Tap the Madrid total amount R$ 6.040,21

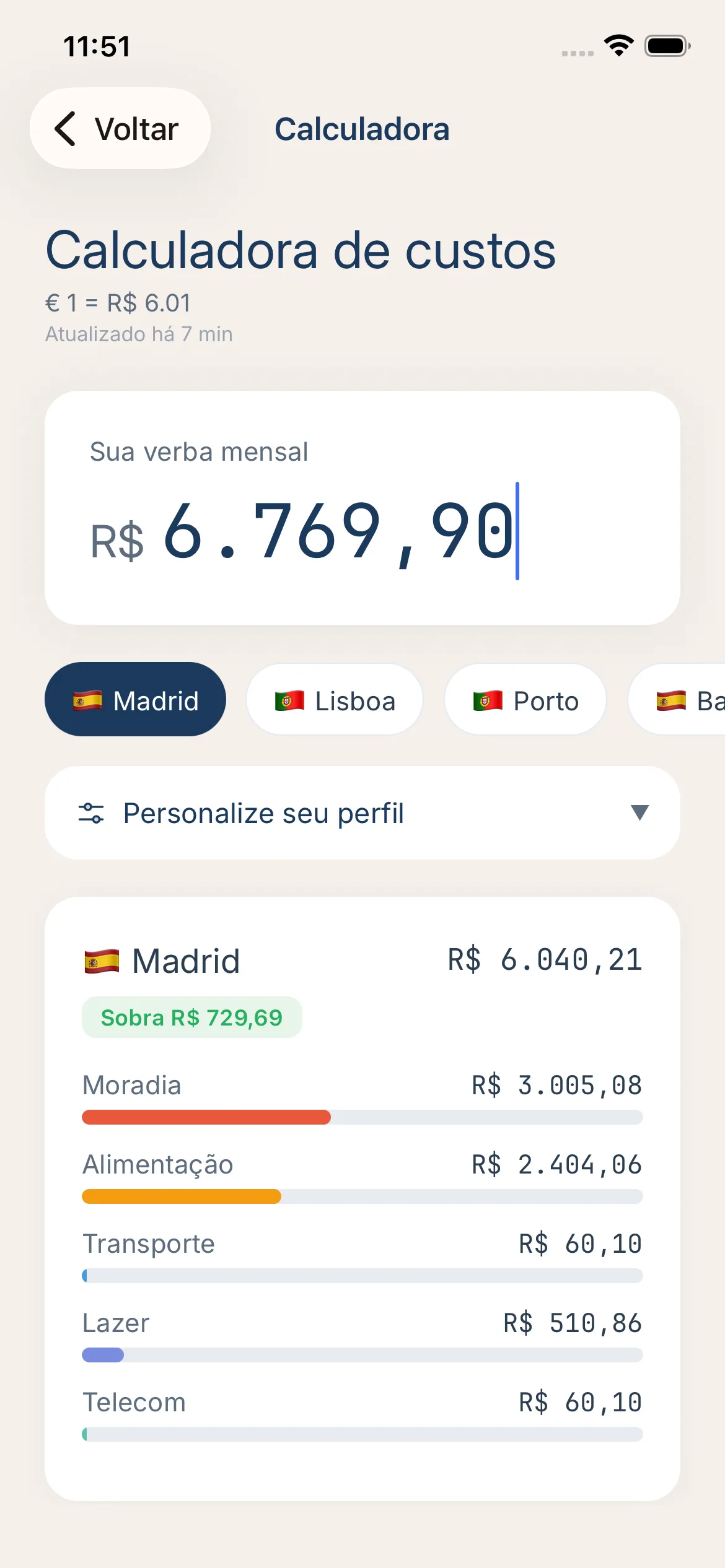pyautogui.click(x=544, y=959)
